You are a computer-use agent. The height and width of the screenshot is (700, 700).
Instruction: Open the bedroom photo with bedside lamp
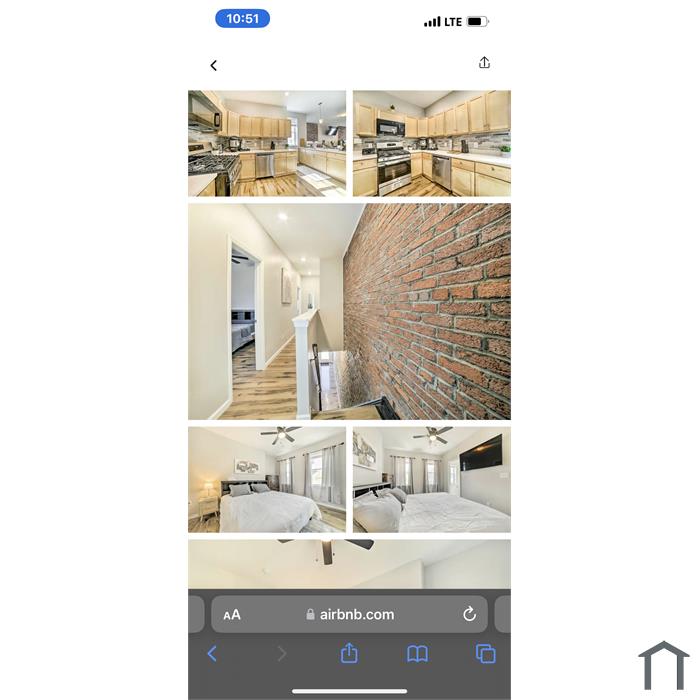click(x=267, y=479)
